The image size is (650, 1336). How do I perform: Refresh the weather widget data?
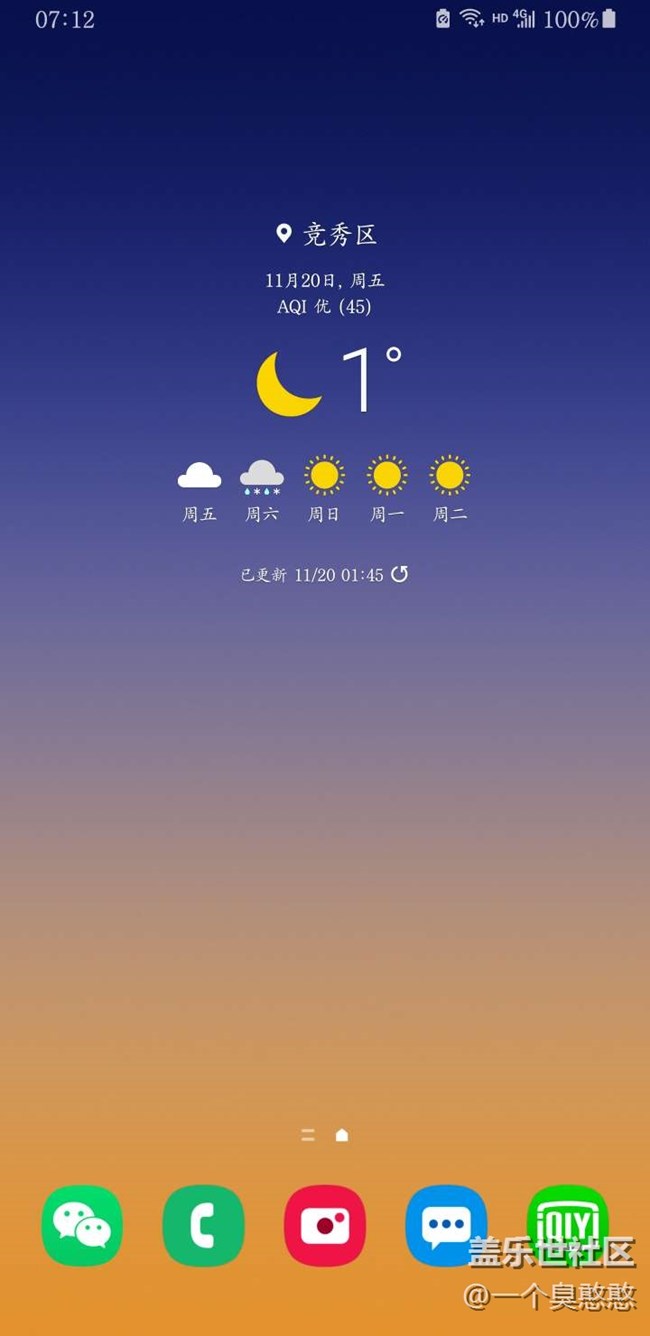tap(399, 574)
